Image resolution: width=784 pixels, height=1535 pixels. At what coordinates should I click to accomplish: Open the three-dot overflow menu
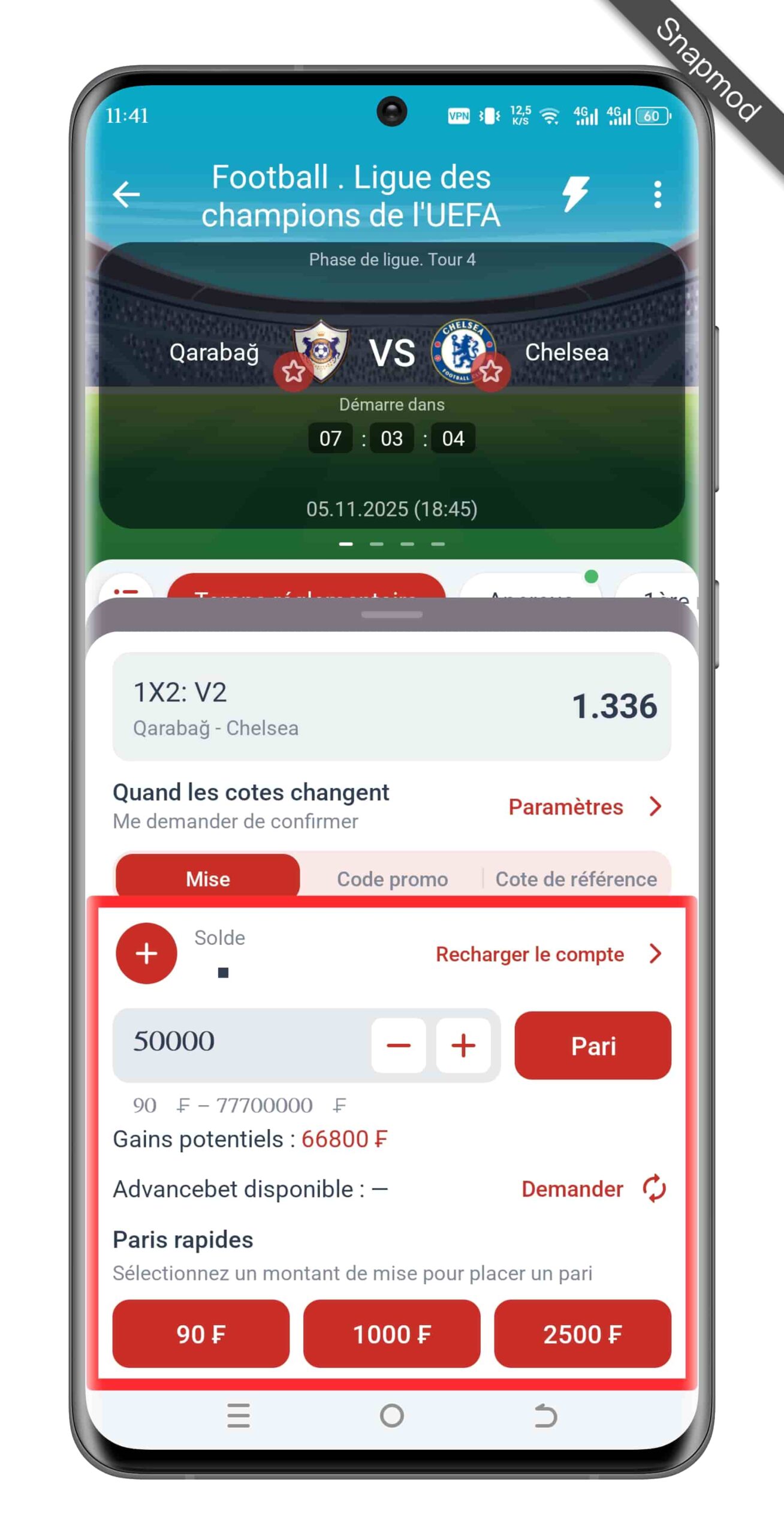click(658, 194)
